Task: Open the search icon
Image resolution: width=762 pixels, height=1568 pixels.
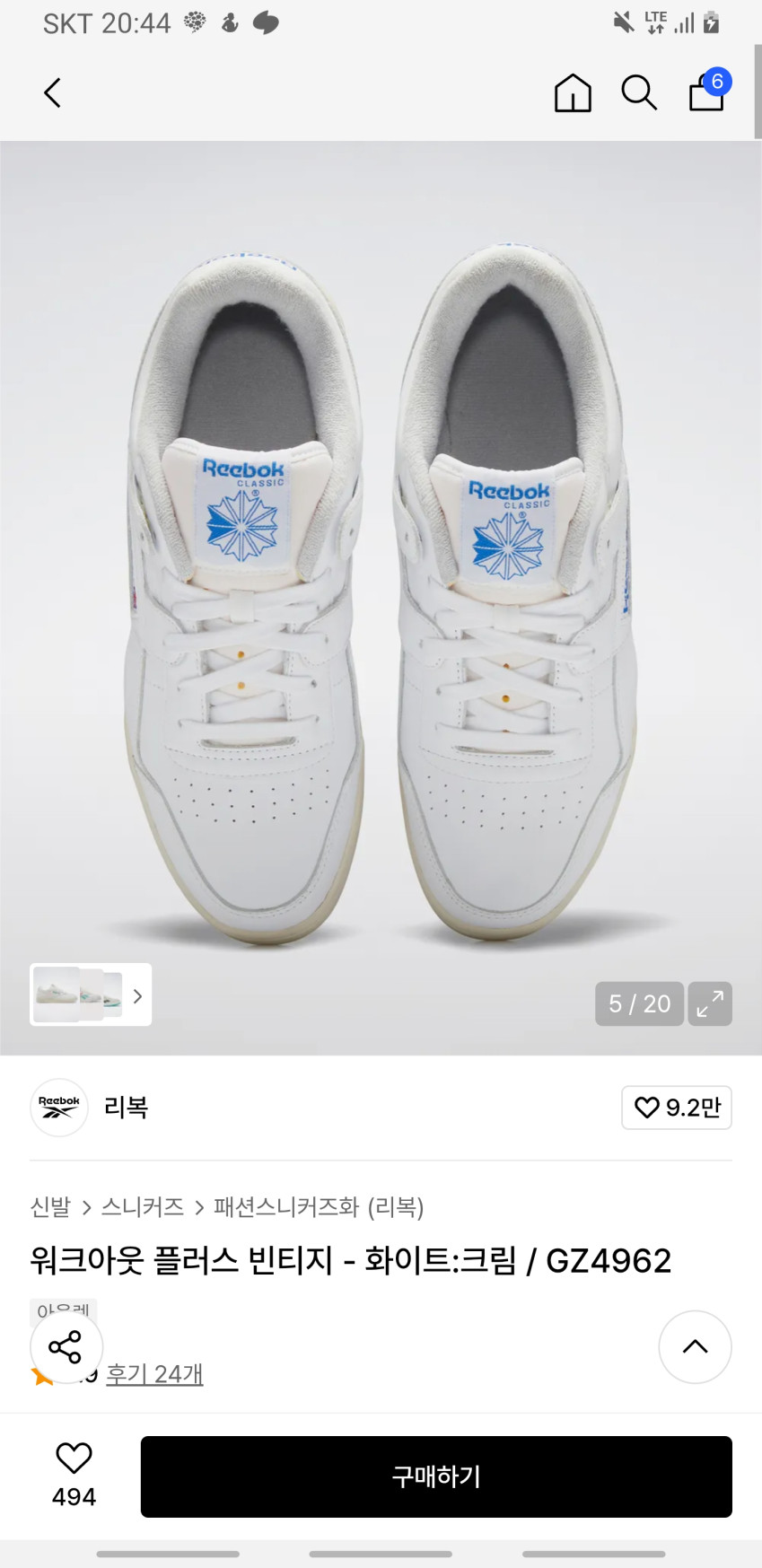Action: pos(639,92)
